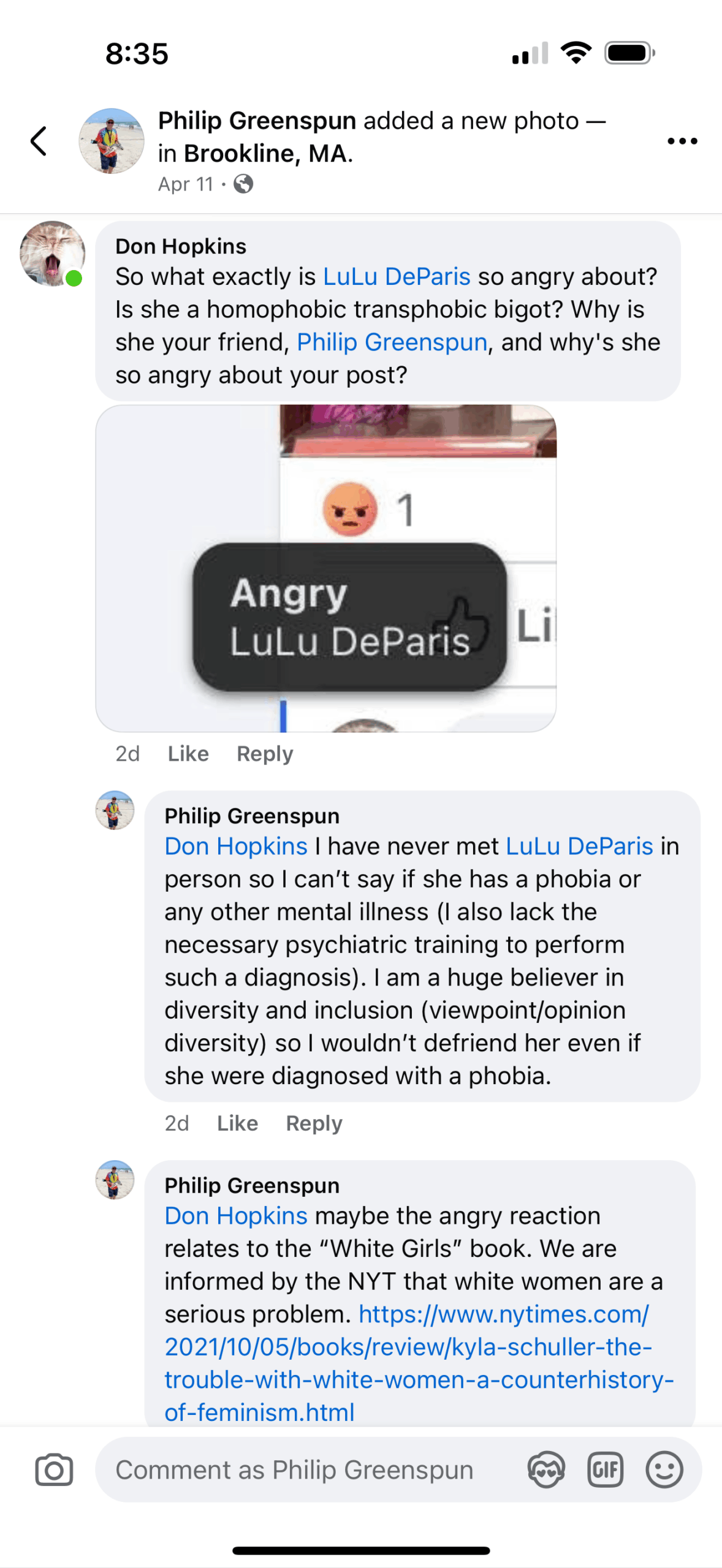
Task: Like Don Hopkins' comment
Action: pos(188,753)
